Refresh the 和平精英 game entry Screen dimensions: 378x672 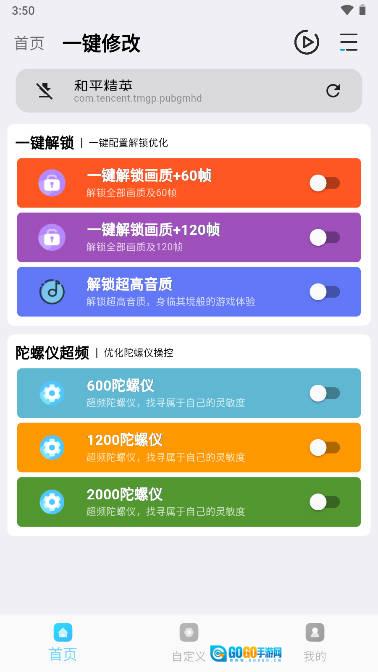click(333, 90)
